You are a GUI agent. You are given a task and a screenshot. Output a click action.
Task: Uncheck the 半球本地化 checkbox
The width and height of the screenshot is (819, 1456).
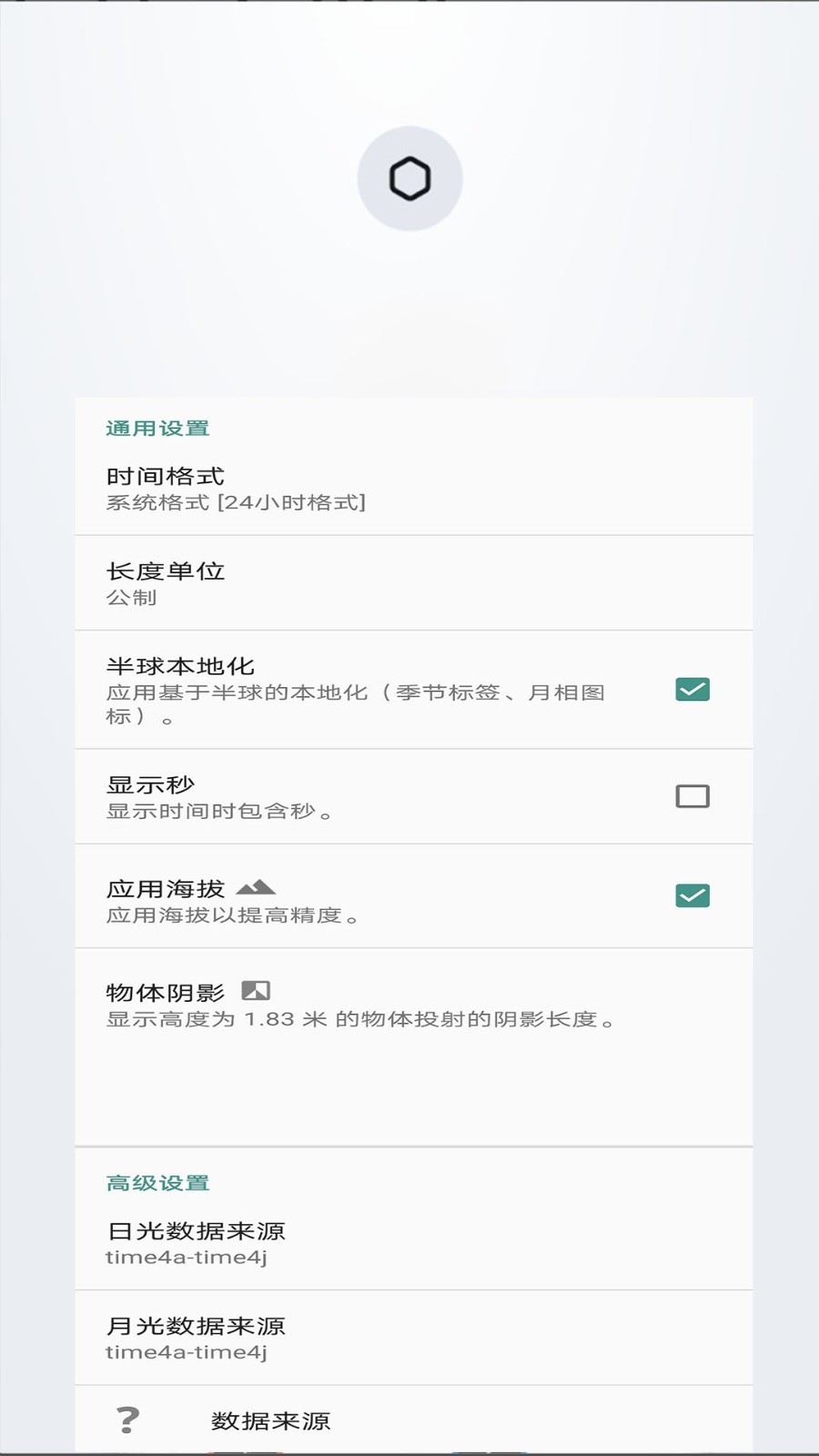tap(693, 690)
